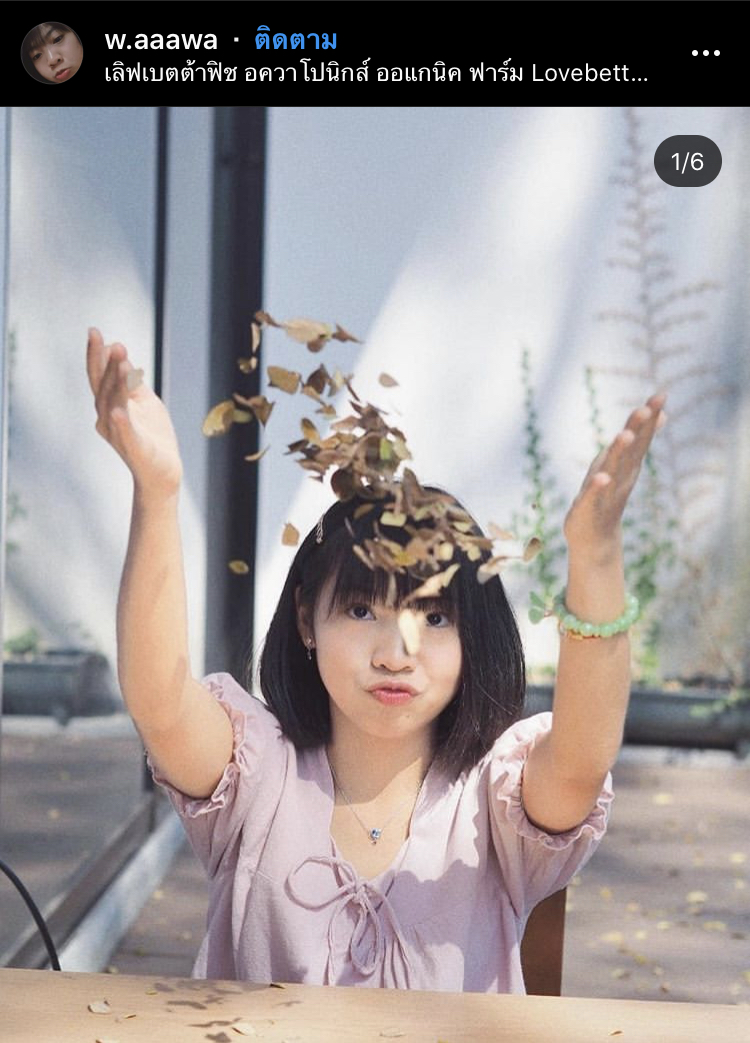
Task: Open the three-dot overflow menu
Action: coord(705,53)
